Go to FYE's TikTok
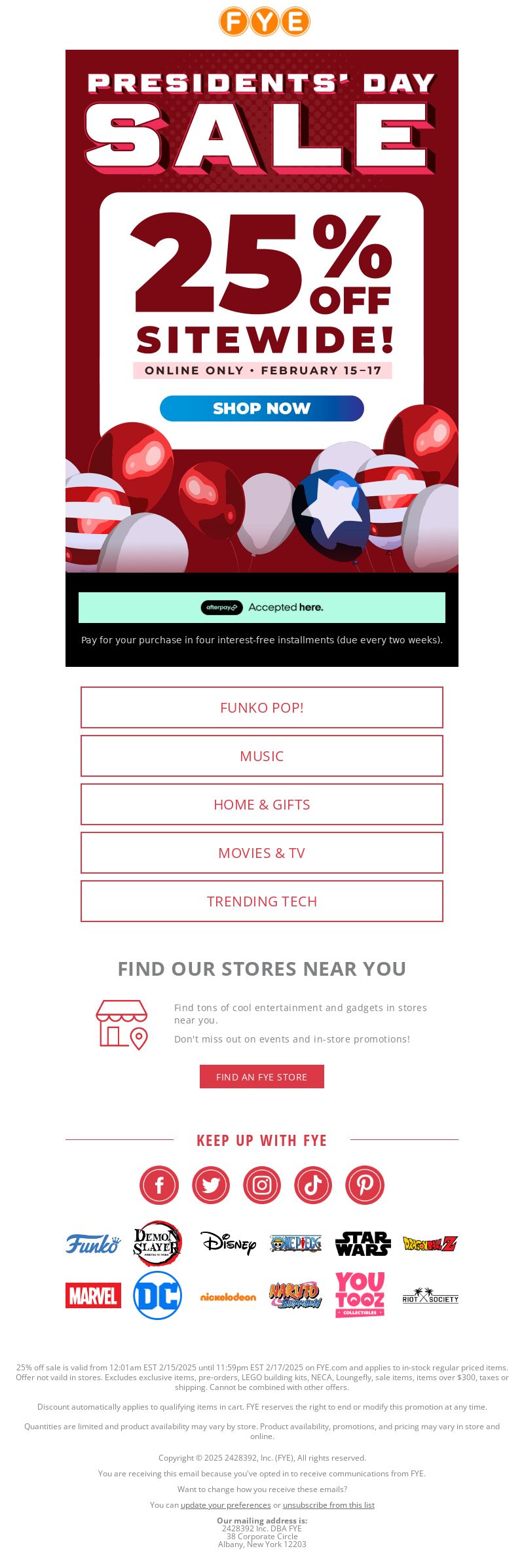 pos(313,1185)
